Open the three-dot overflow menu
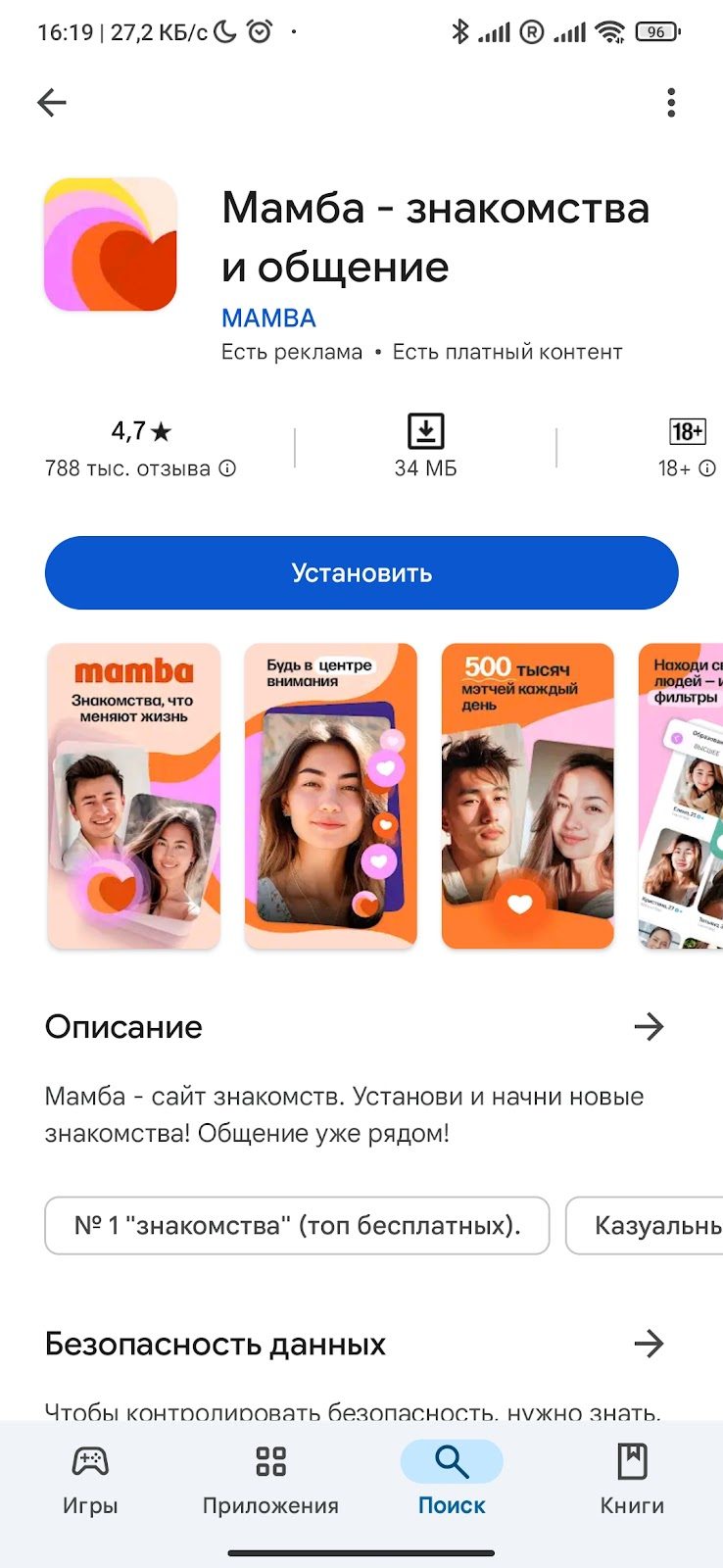Viewport: 723px width, 1568px height. (671, 102)
